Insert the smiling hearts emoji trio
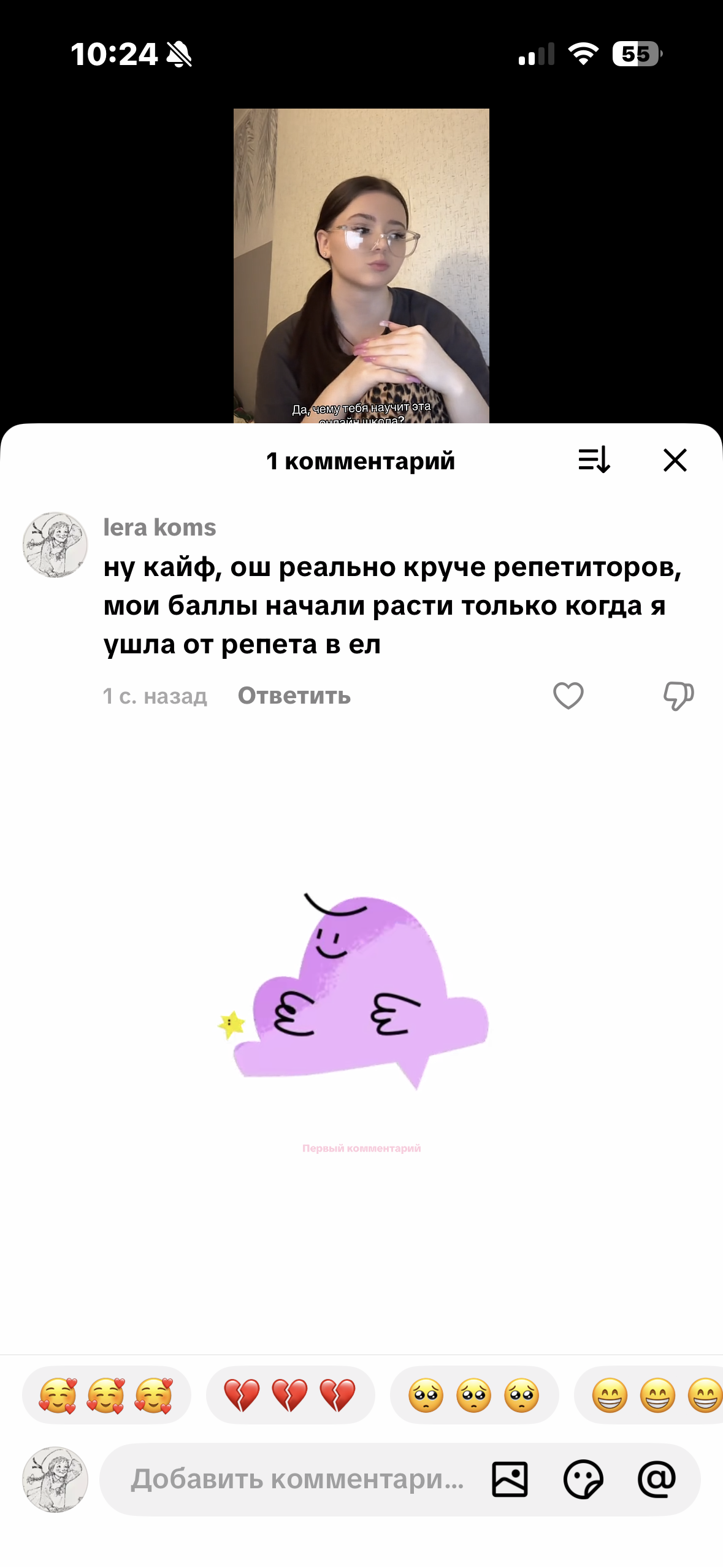Screen dimensions: 723x1568 click(x=106, y=1395)
